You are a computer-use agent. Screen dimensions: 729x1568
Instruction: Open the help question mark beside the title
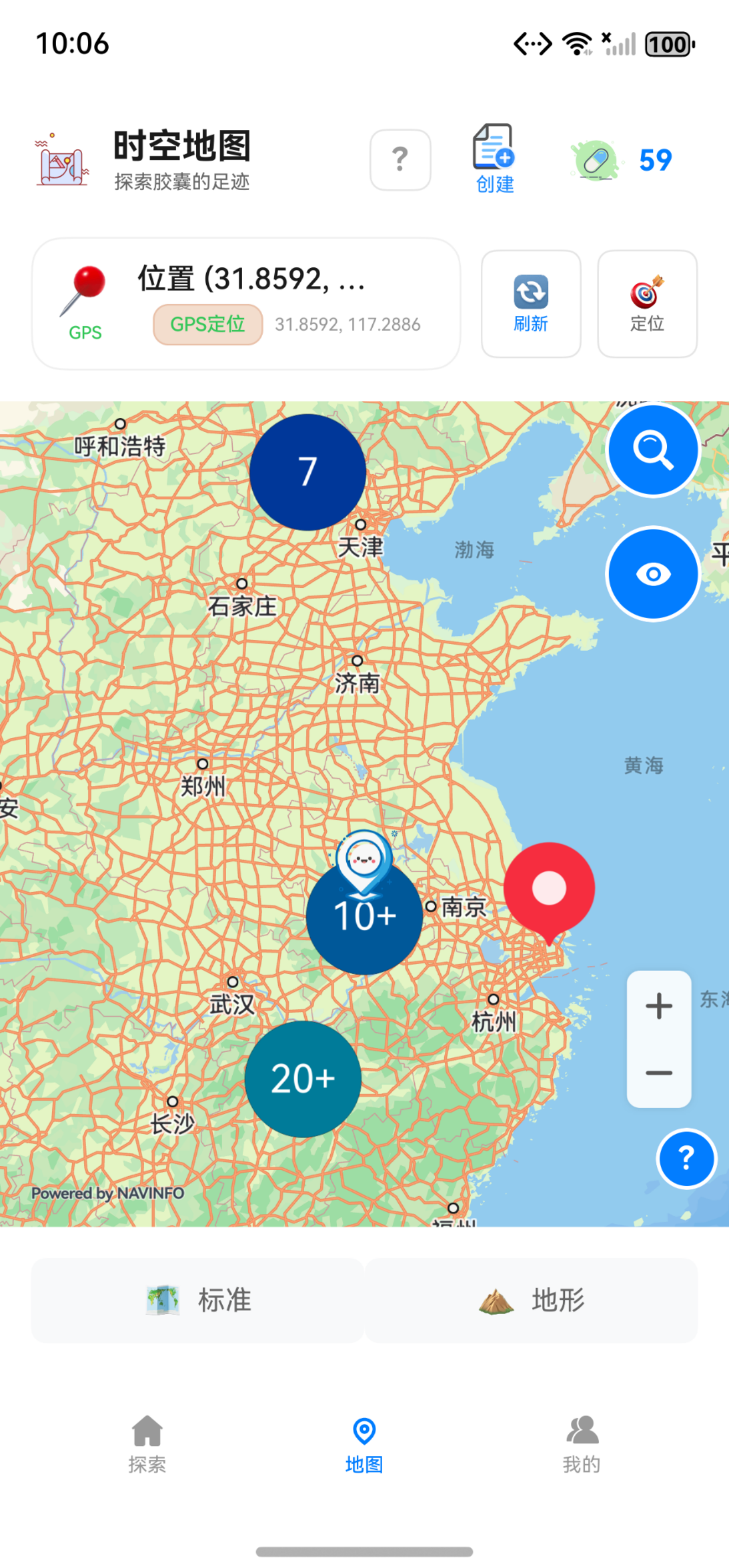[400, 159]
